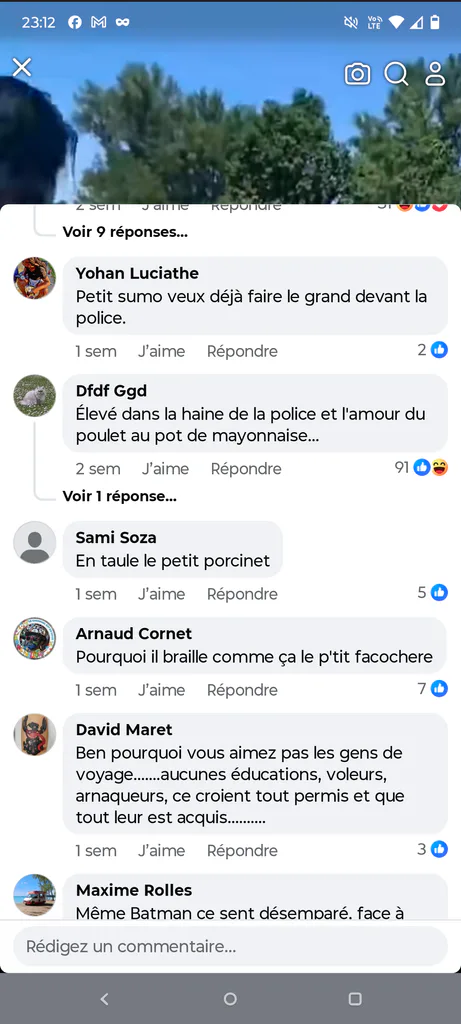Image resolution: width=461 pixels, height=1024 pixels.
Task: Go back with the system back button
Action: tap(104, 999)
